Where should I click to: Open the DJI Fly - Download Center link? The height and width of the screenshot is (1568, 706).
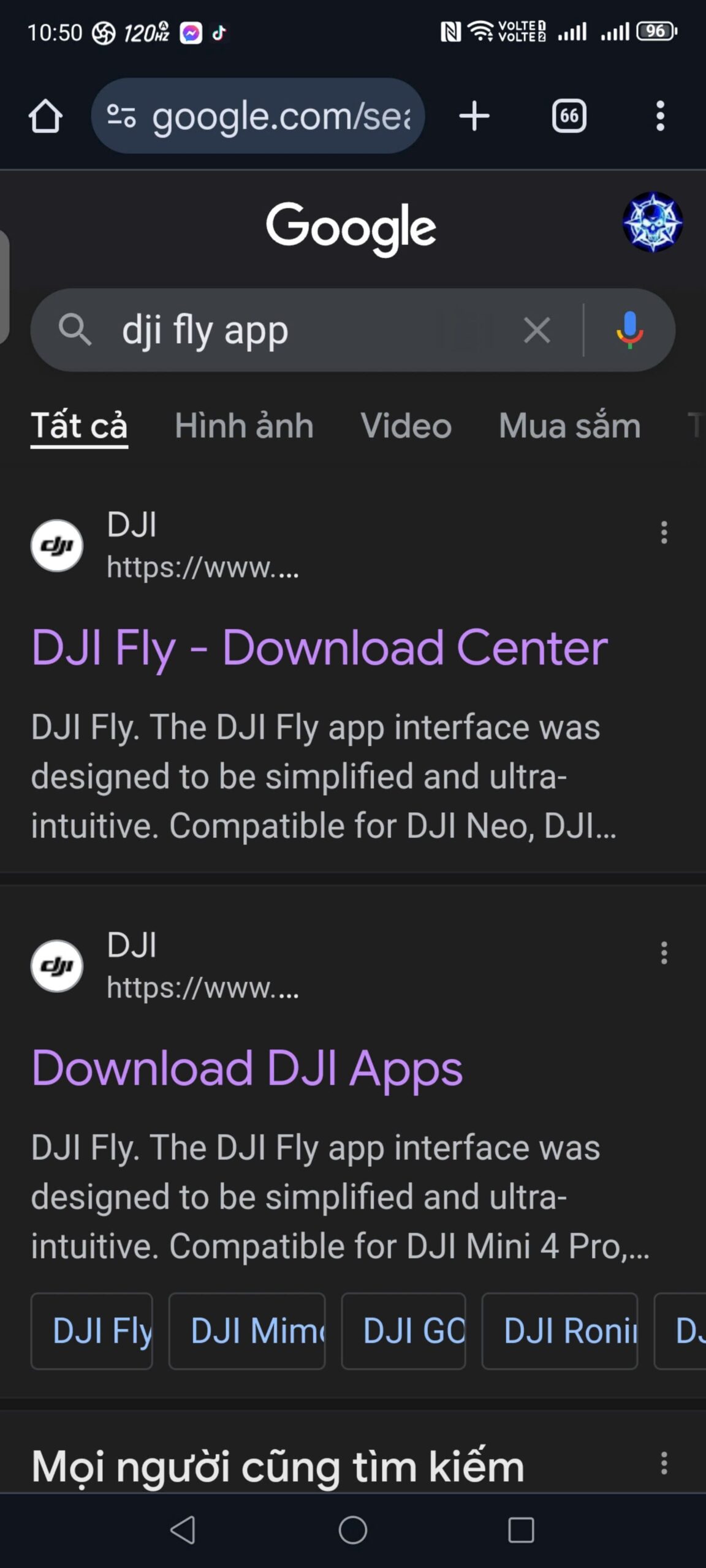click(319, 647)
